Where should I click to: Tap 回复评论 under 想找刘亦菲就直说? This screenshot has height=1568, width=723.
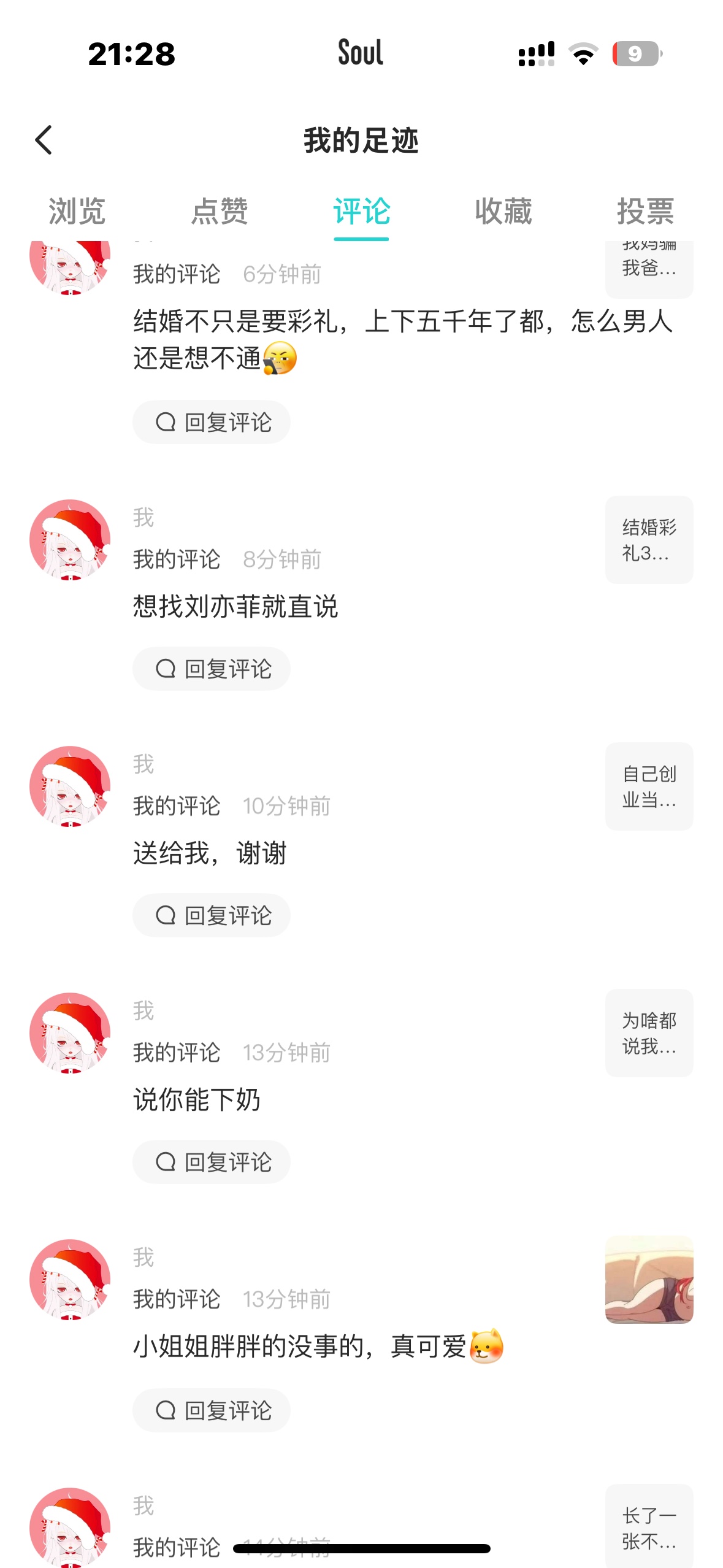coord(212,669)
